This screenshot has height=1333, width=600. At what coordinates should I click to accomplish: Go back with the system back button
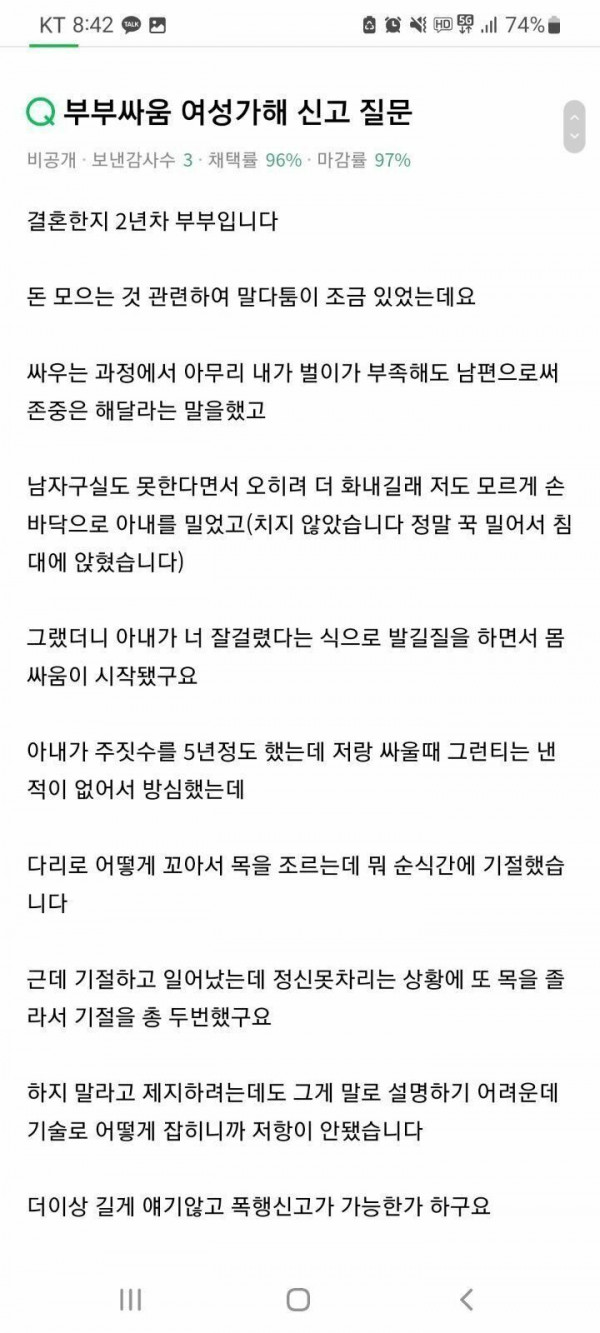coord(465,1299)
